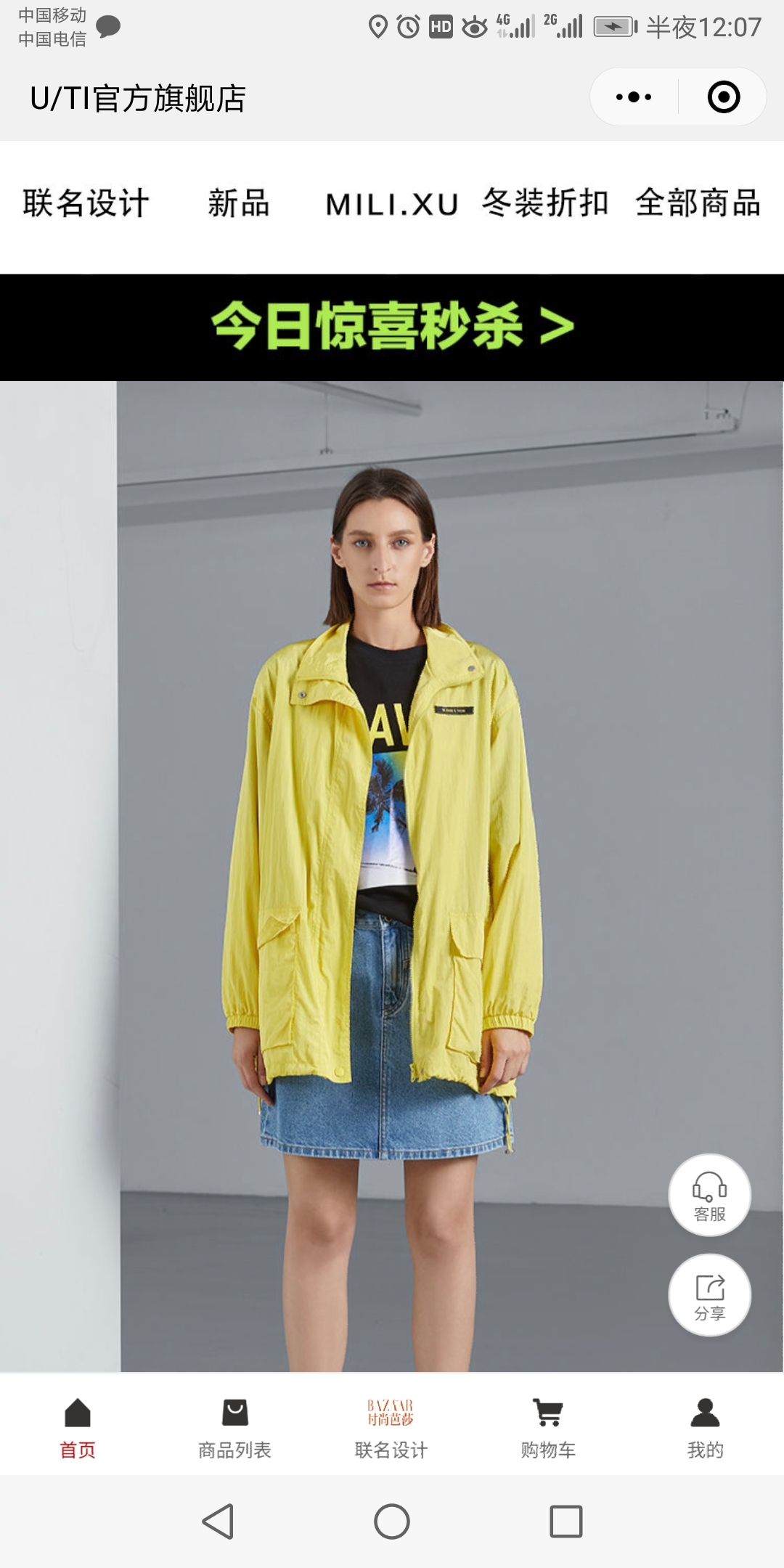
Task: Select the MILI.XU category
Action: coord(392,205)
